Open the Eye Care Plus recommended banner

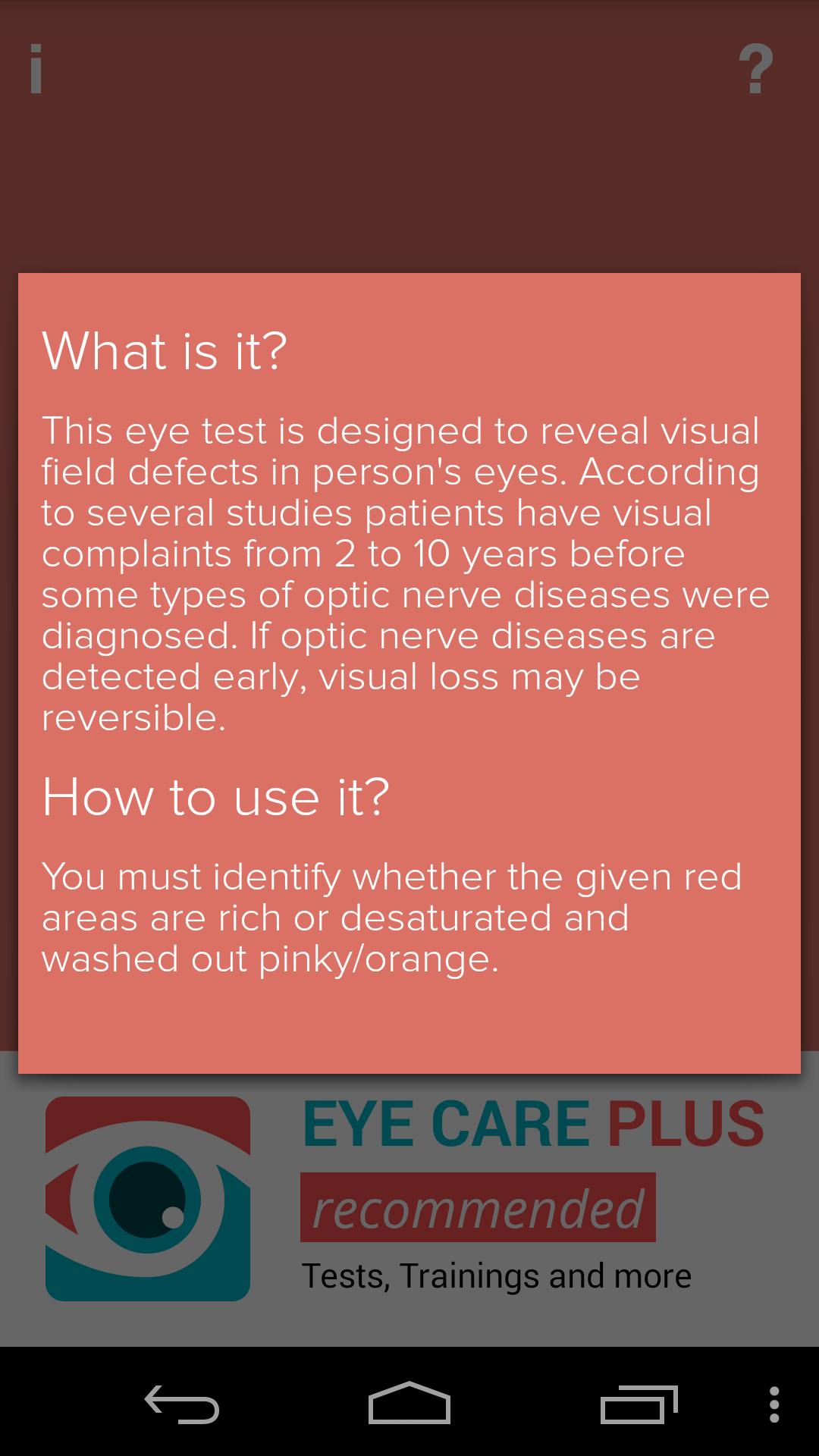tap(409, 1198)
